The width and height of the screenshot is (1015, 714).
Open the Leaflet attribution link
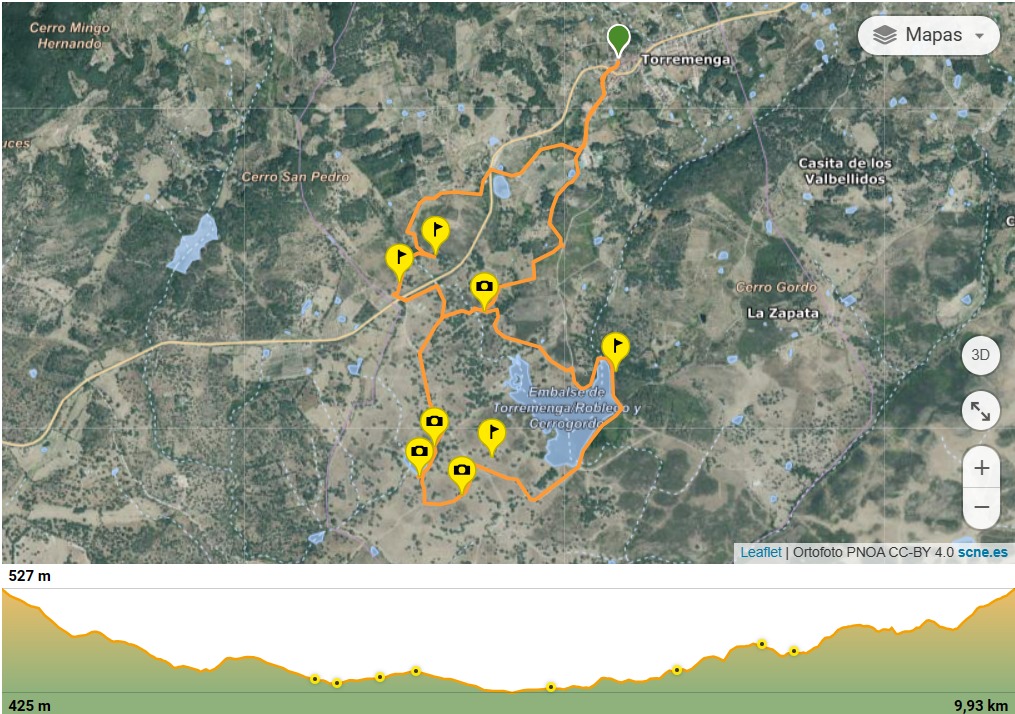click(761, 552)
